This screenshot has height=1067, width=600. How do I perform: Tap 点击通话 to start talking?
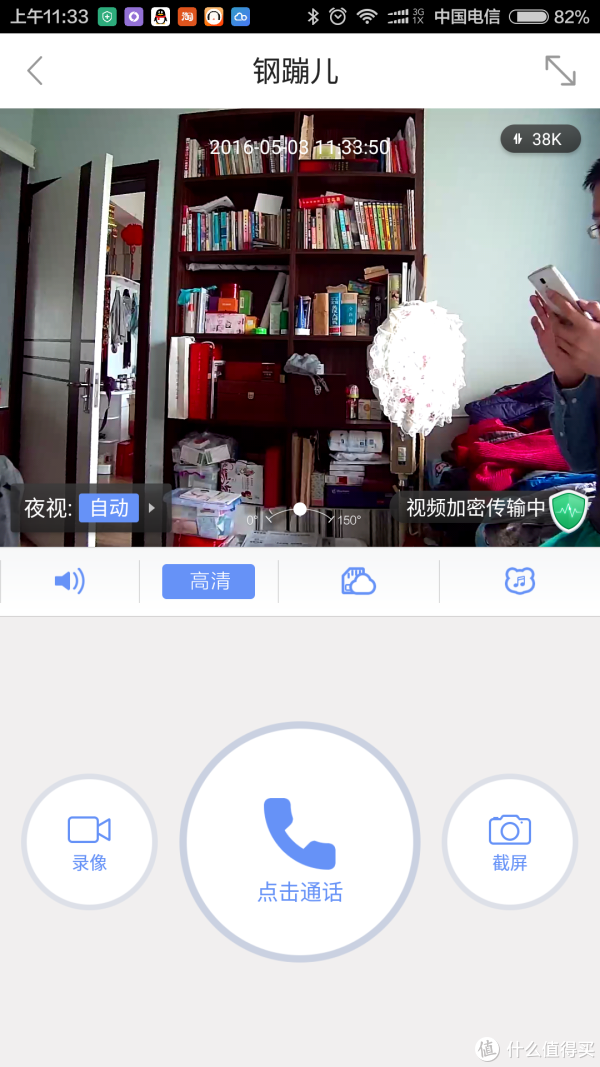[300, 842]
